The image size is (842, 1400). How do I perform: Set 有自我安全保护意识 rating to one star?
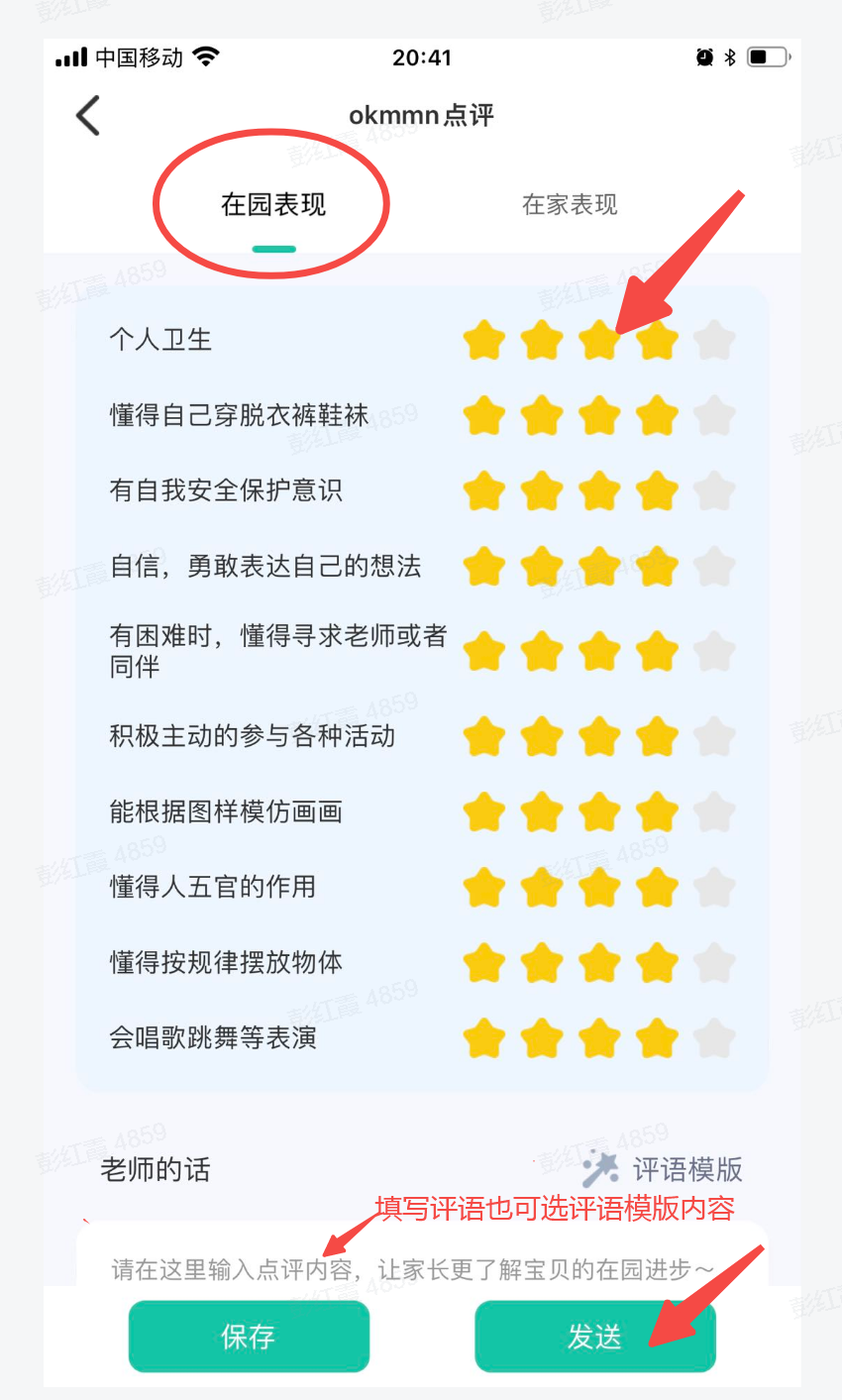[484, 491]
